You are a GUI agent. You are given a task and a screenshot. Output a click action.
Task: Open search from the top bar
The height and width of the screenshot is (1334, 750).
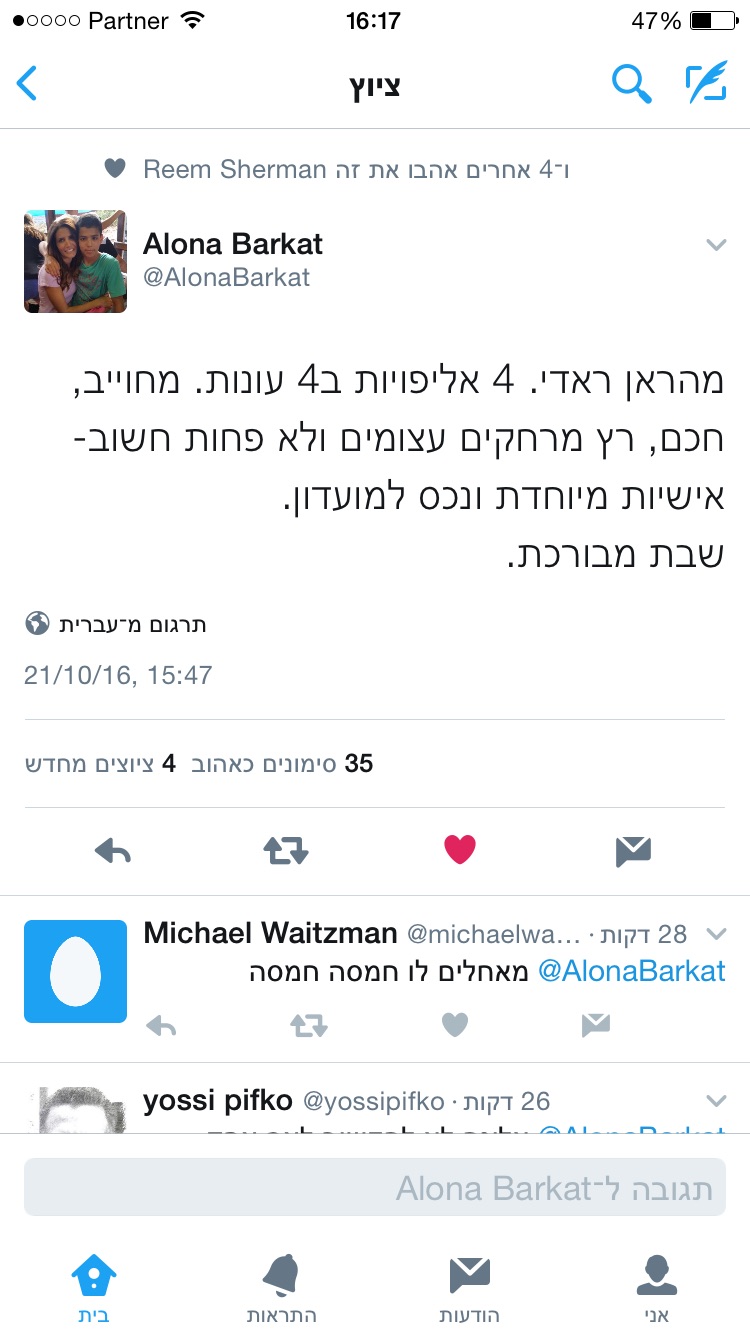pyautogui.click(x=631, y=84)
